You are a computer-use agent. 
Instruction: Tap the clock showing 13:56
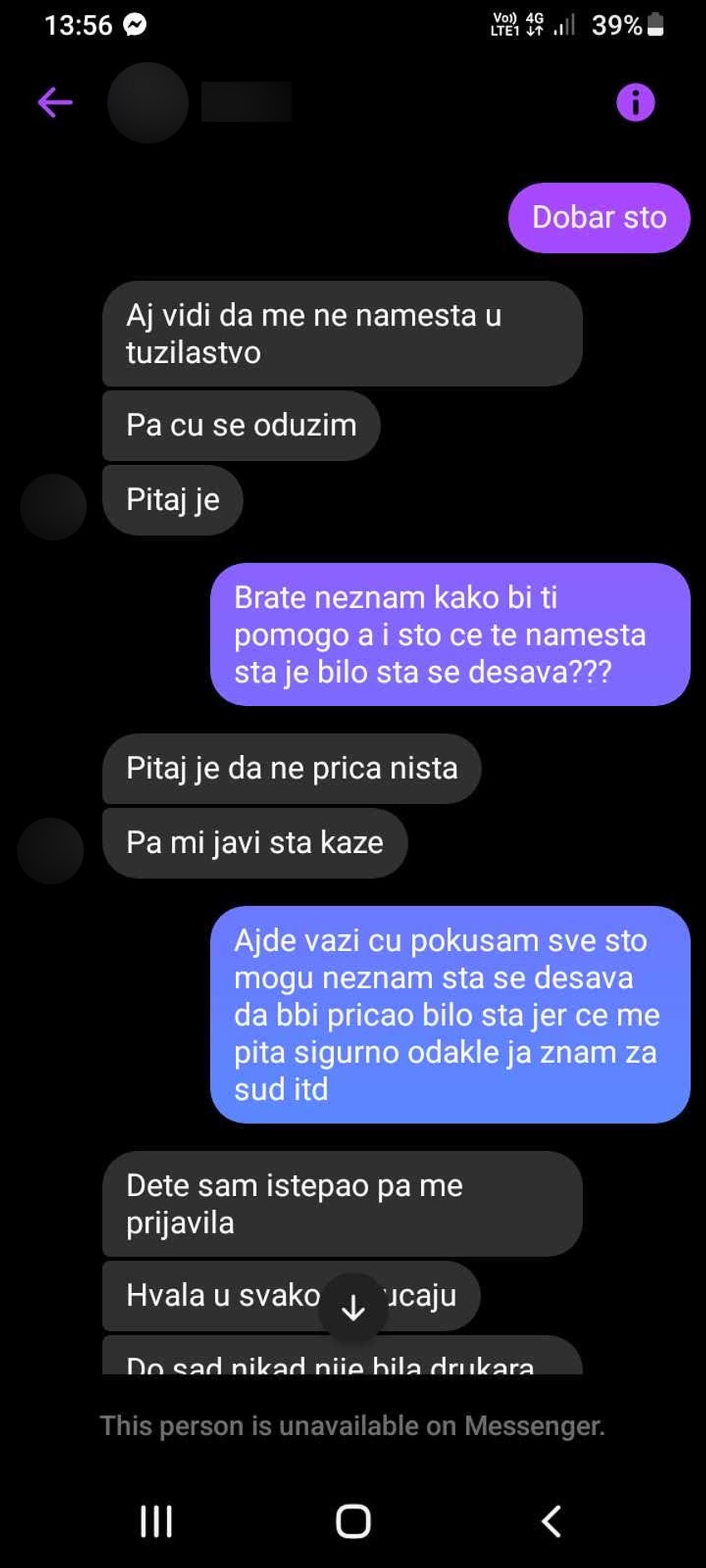tap(79, 26)
